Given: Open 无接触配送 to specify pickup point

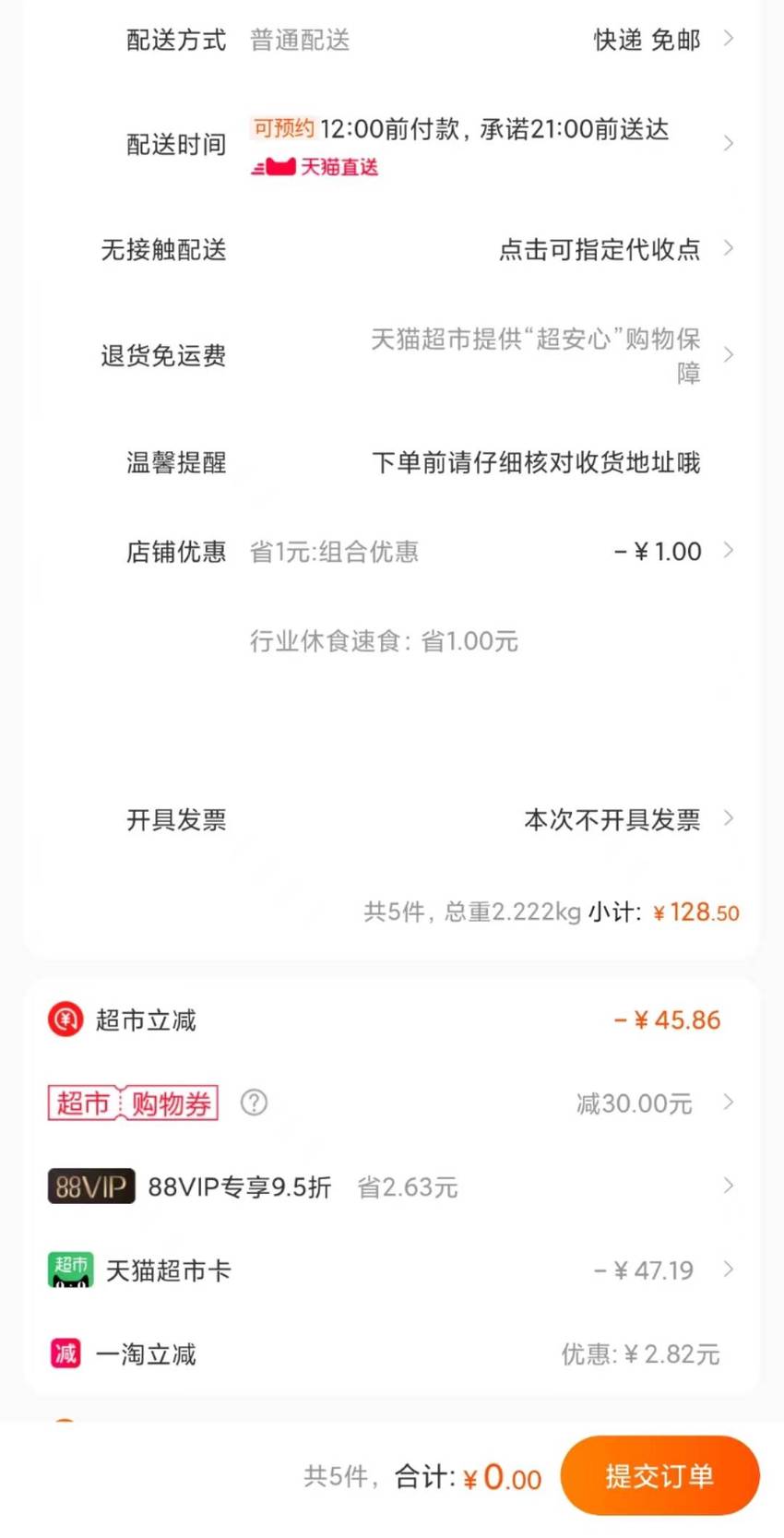Looking at the screenshot, I should tap(392, 249).
